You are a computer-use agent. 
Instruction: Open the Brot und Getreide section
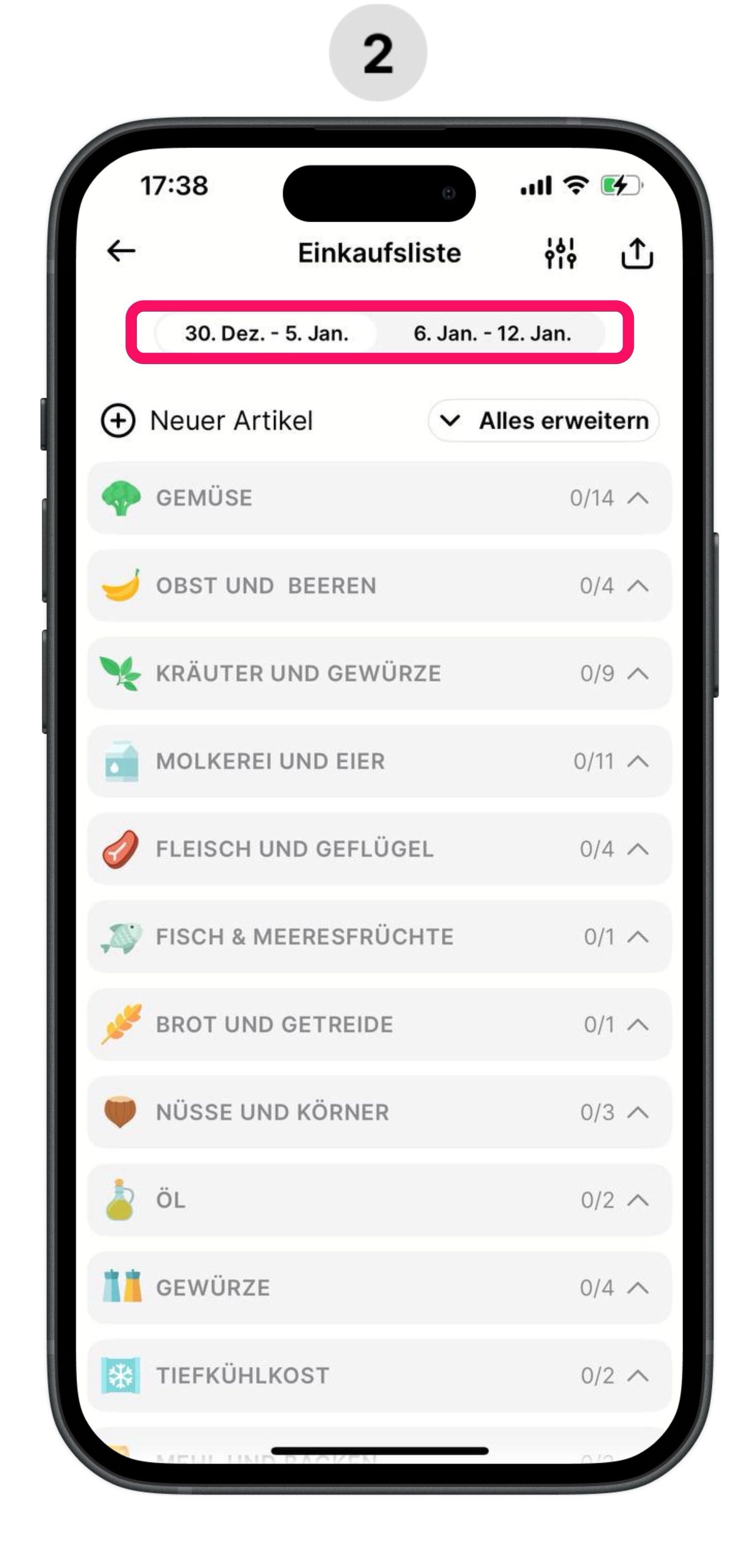pos(379,1024)
